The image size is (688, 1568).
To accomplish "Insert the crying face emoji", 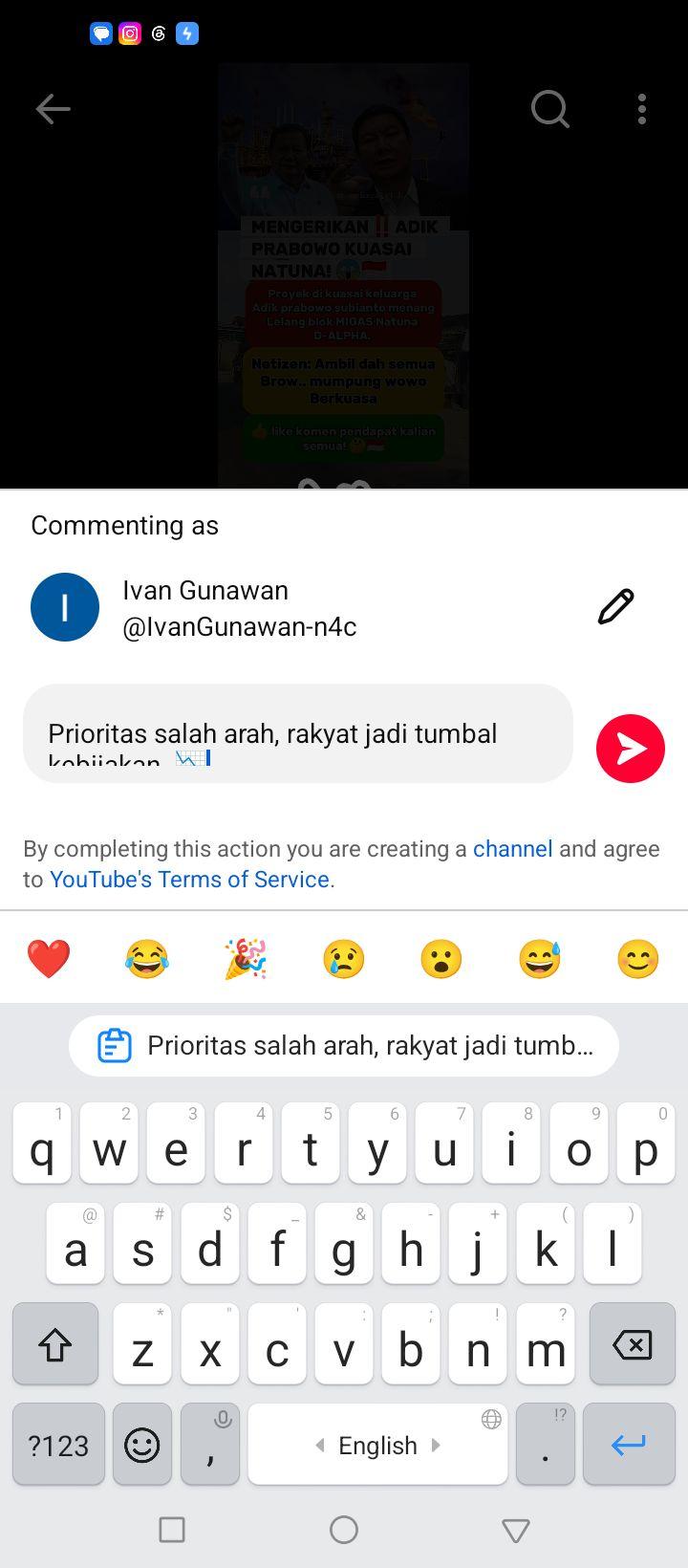I will point(344,959).
